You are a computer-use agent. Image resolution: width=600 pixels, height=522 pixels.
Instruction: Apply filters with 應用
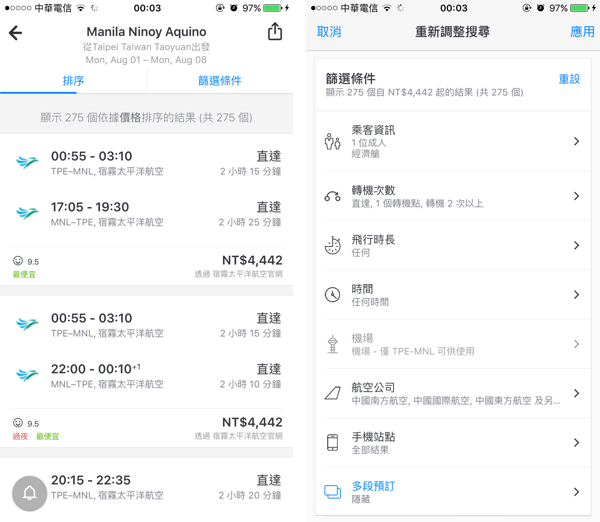coord(582,32)
